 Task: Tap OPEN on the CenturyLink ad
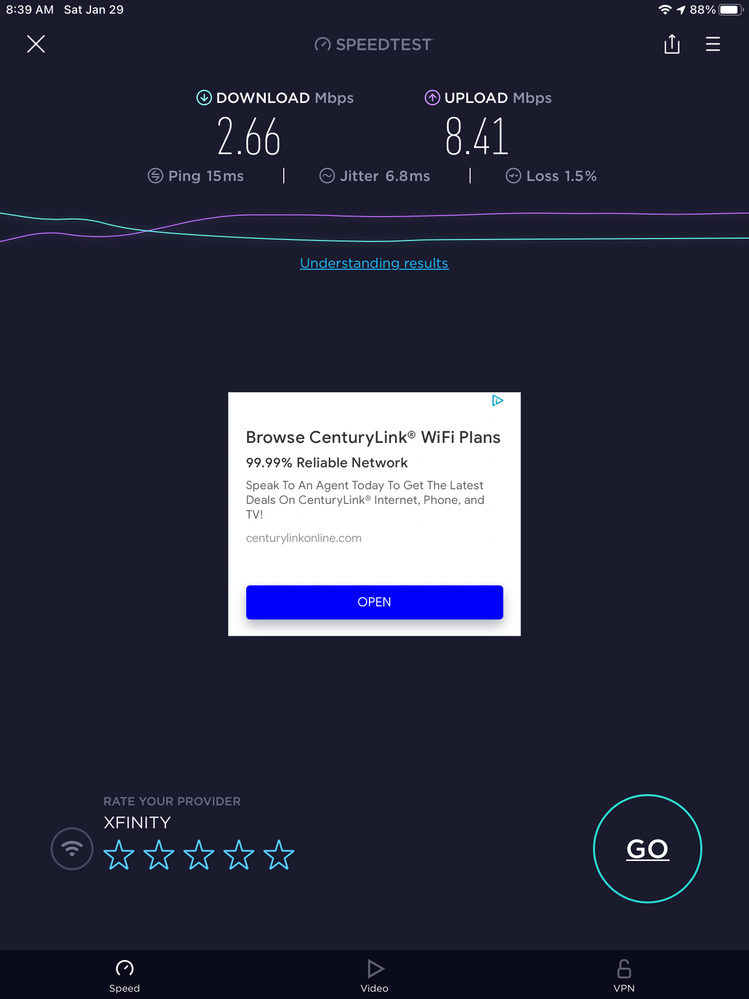(x=374, y=602)
